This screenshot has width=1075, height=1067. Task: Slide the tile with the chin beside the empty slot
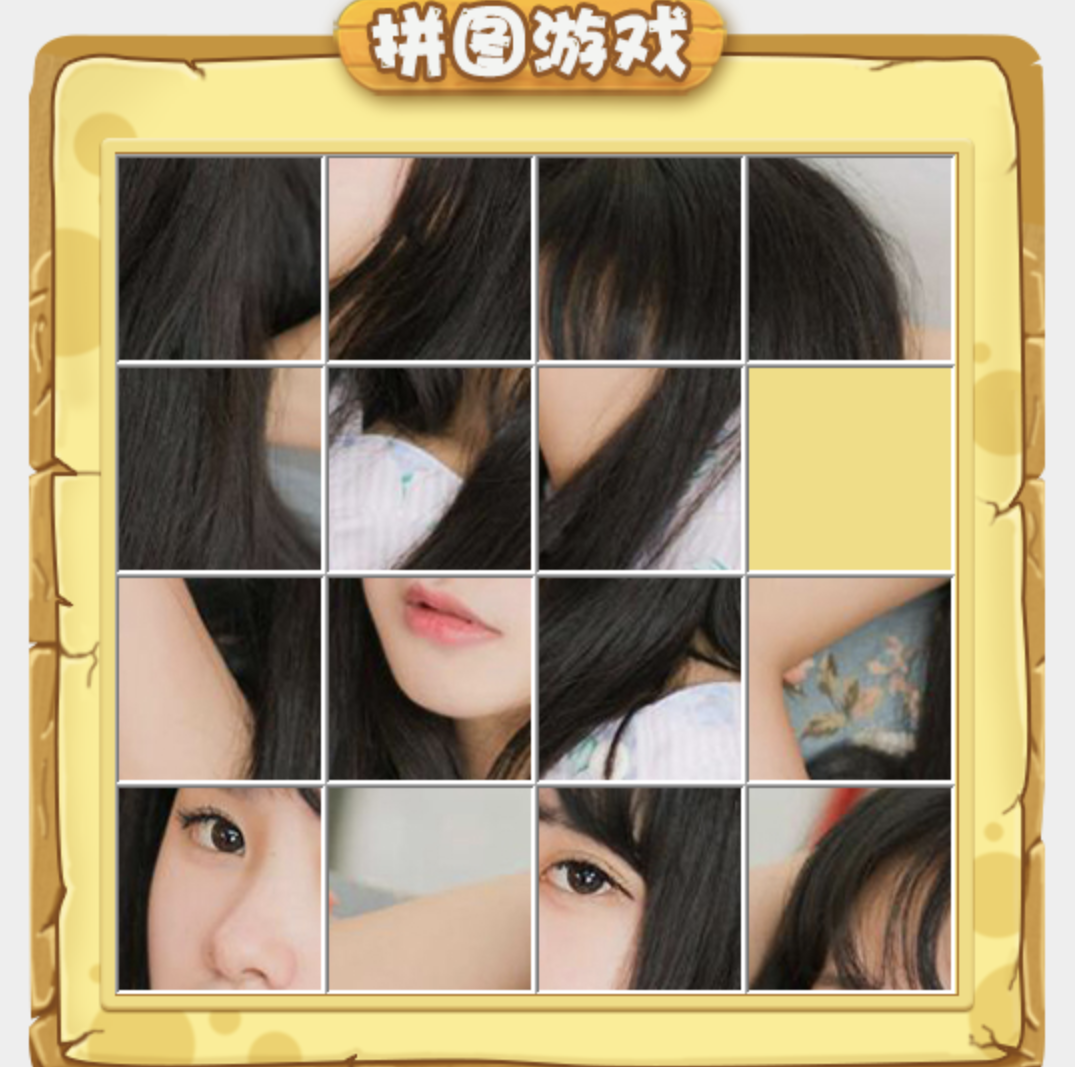point(640,469)
